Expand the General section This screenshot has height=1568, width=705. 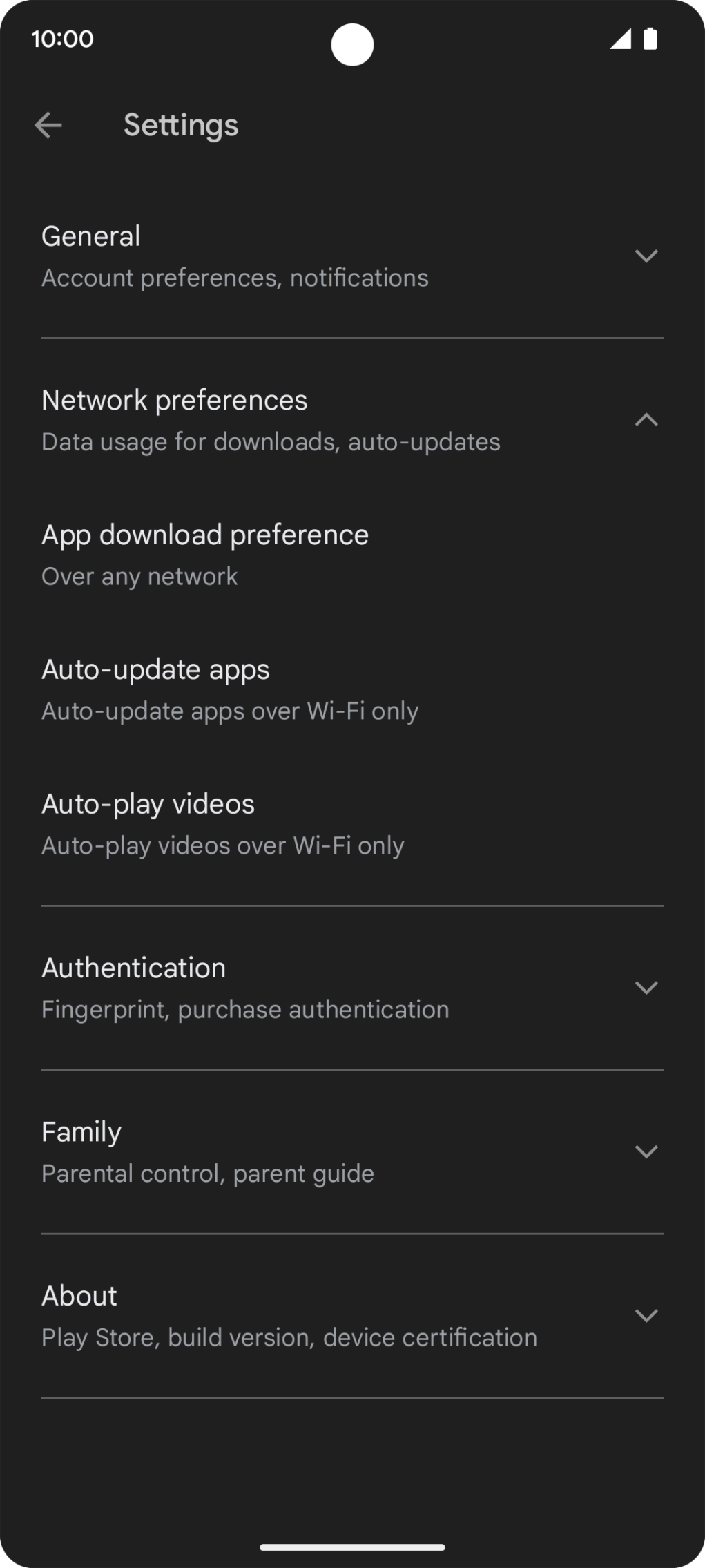(x=352, y=256)
